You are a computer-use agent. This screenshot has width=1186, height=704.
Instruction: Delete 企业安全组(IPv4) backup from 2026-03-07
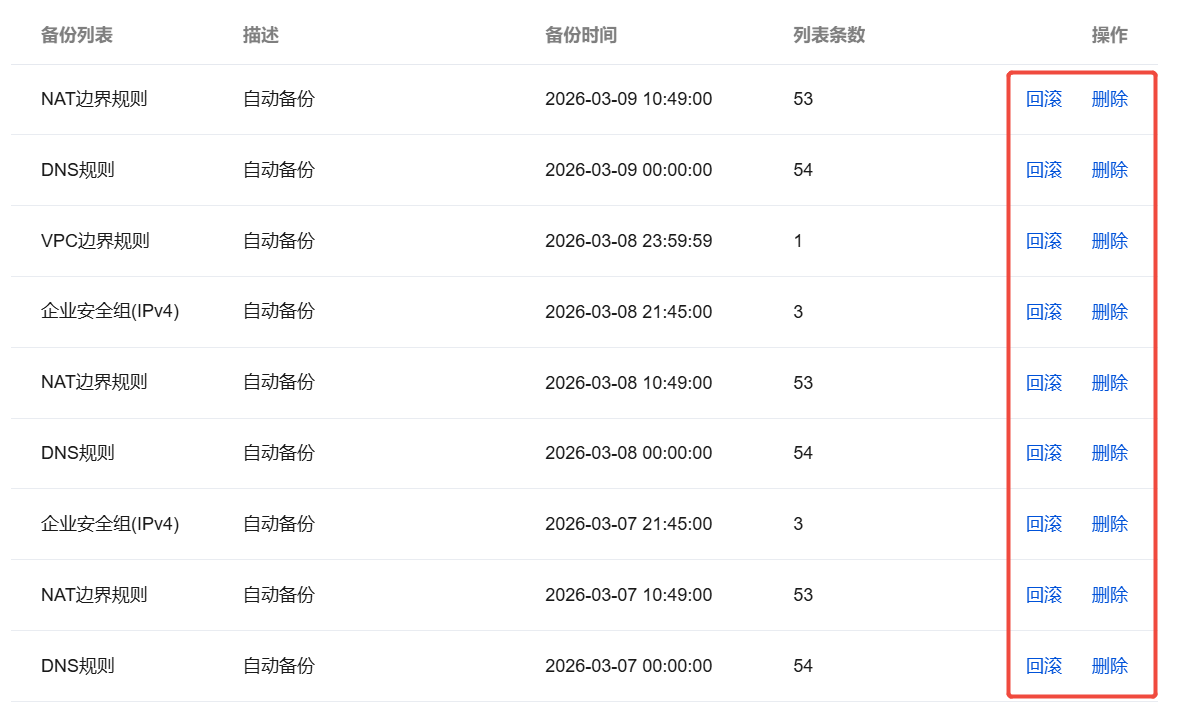pyautogui.click(x=1109, y=524)
